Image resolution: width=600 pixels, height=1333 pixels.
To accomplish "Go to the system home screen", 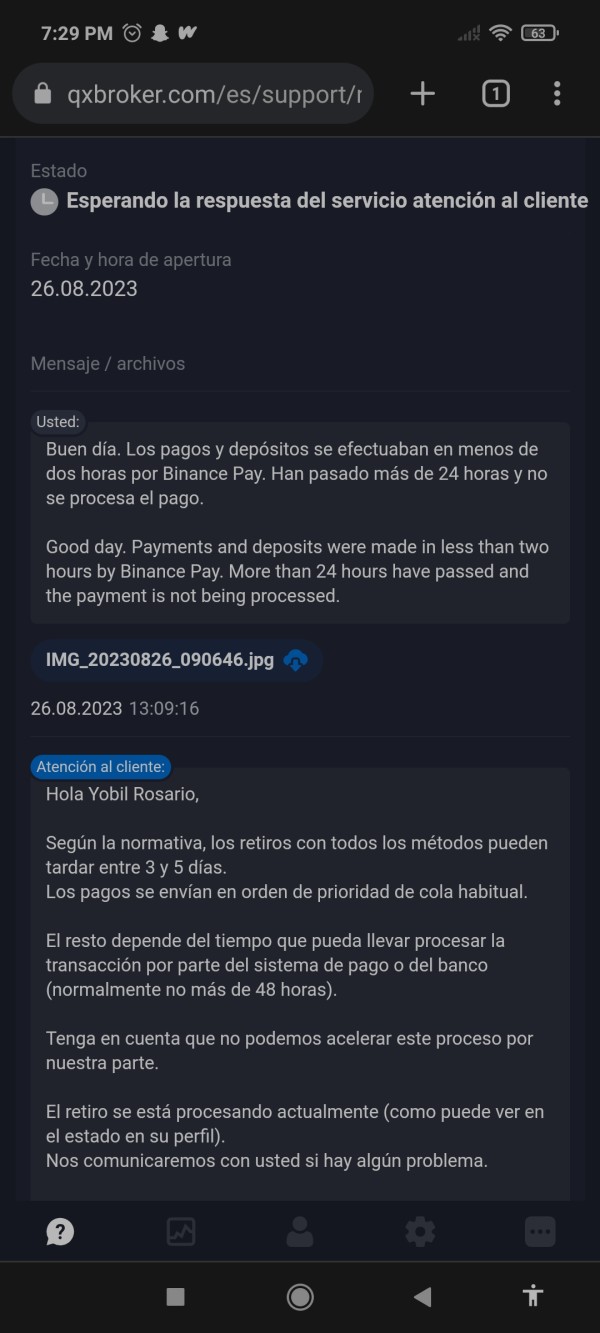I will [x=300, y=1297].
